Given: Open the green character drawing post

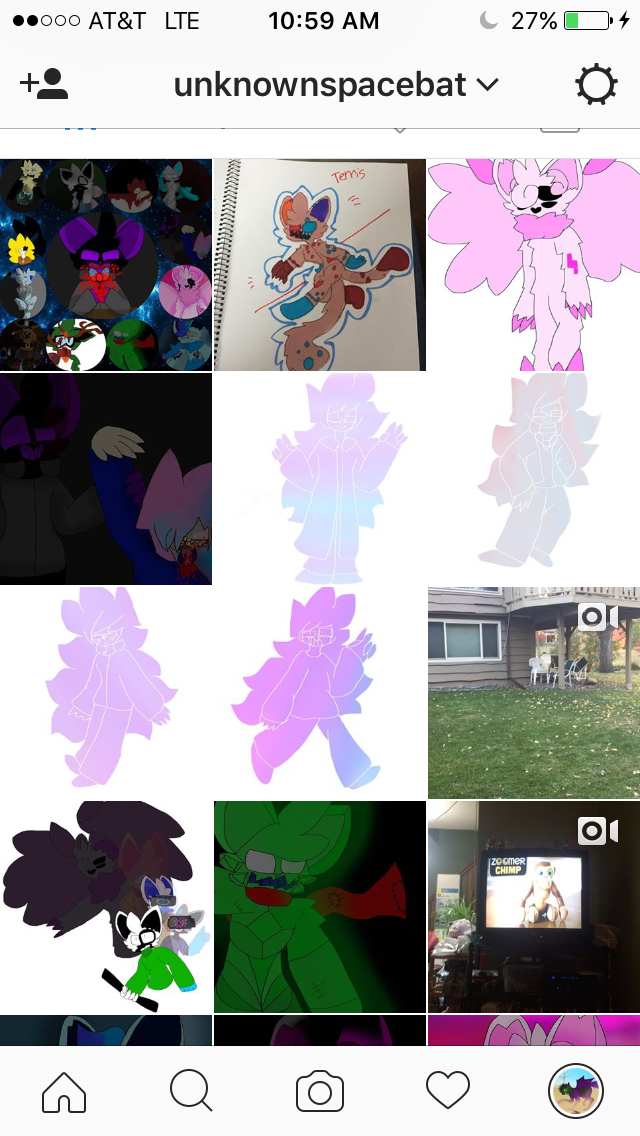Looking at the screenshot, I should click(x=320, y=907).
